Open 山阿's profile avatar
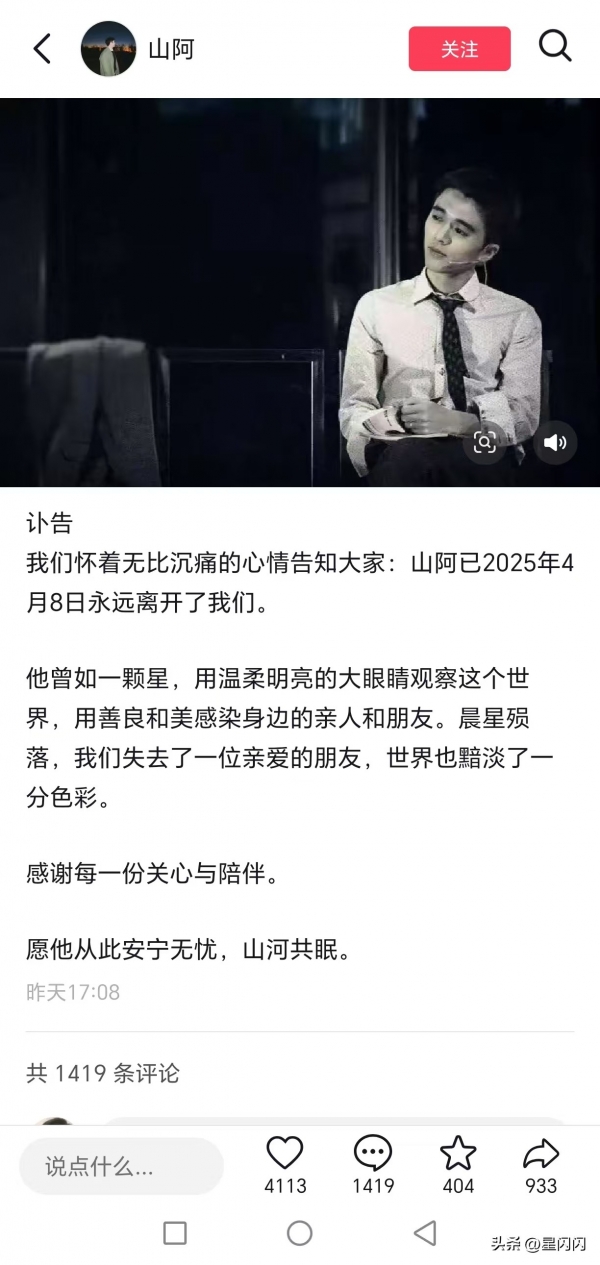 pos(108,49)
